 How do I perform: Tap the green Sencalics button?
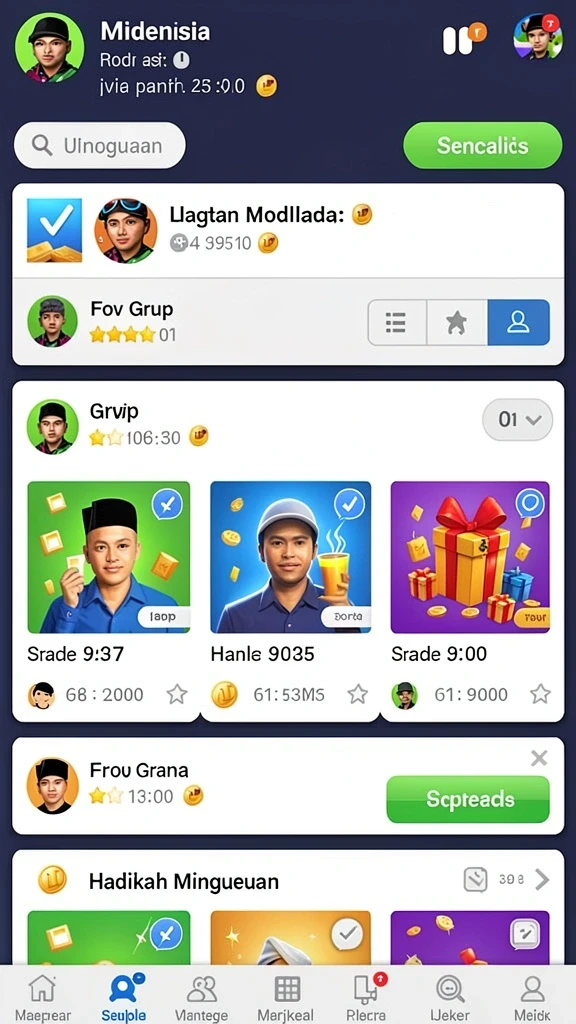[483, 145]
